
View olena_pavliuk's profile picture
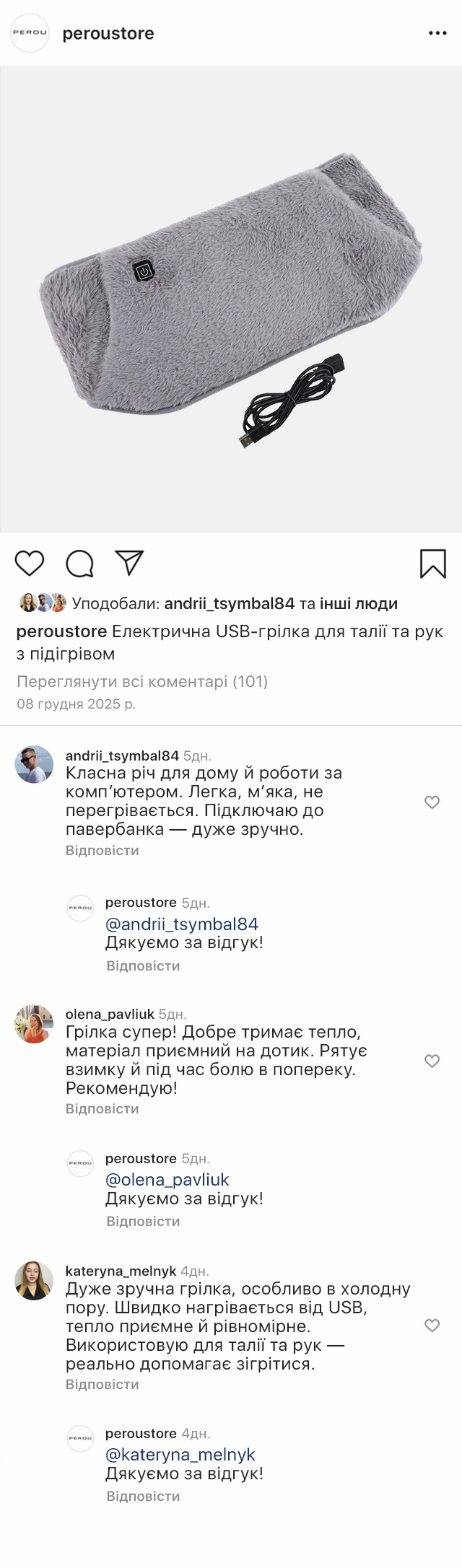pos(34,1024)
